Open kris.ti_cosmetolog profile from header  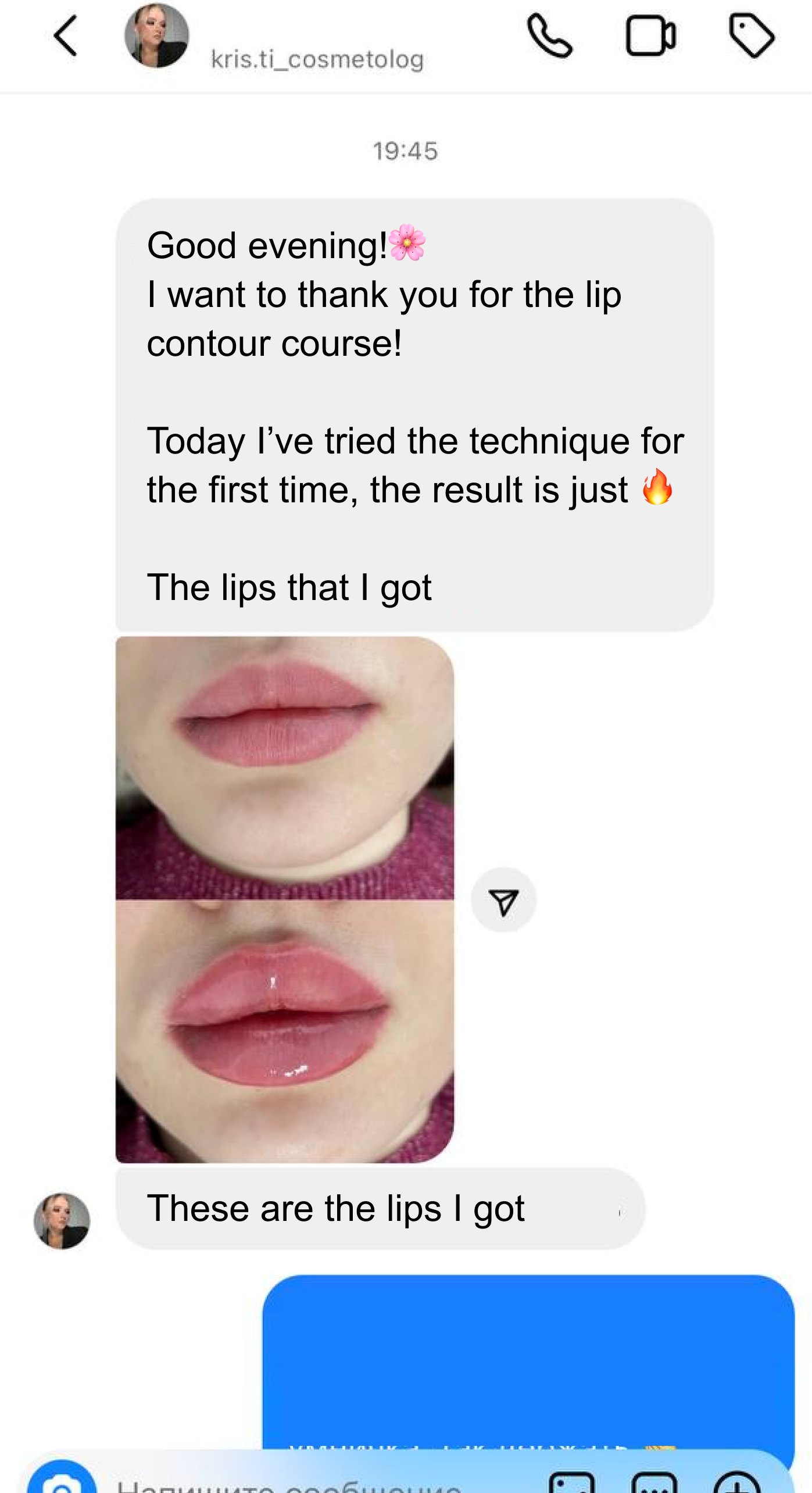pyautogui.click(x=317, y=59)
